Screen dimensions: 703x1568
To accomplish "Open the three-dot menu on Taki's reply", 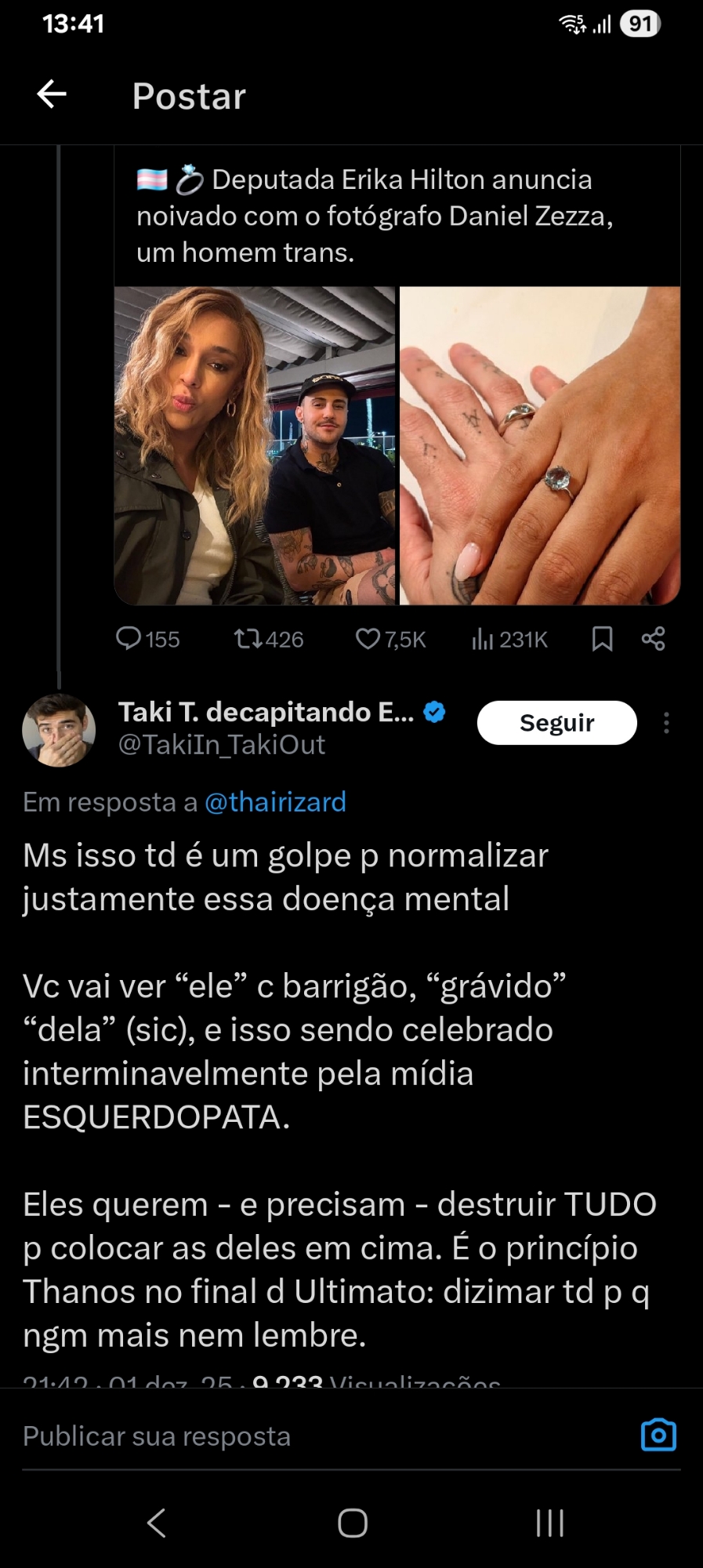I will [666, 722].
